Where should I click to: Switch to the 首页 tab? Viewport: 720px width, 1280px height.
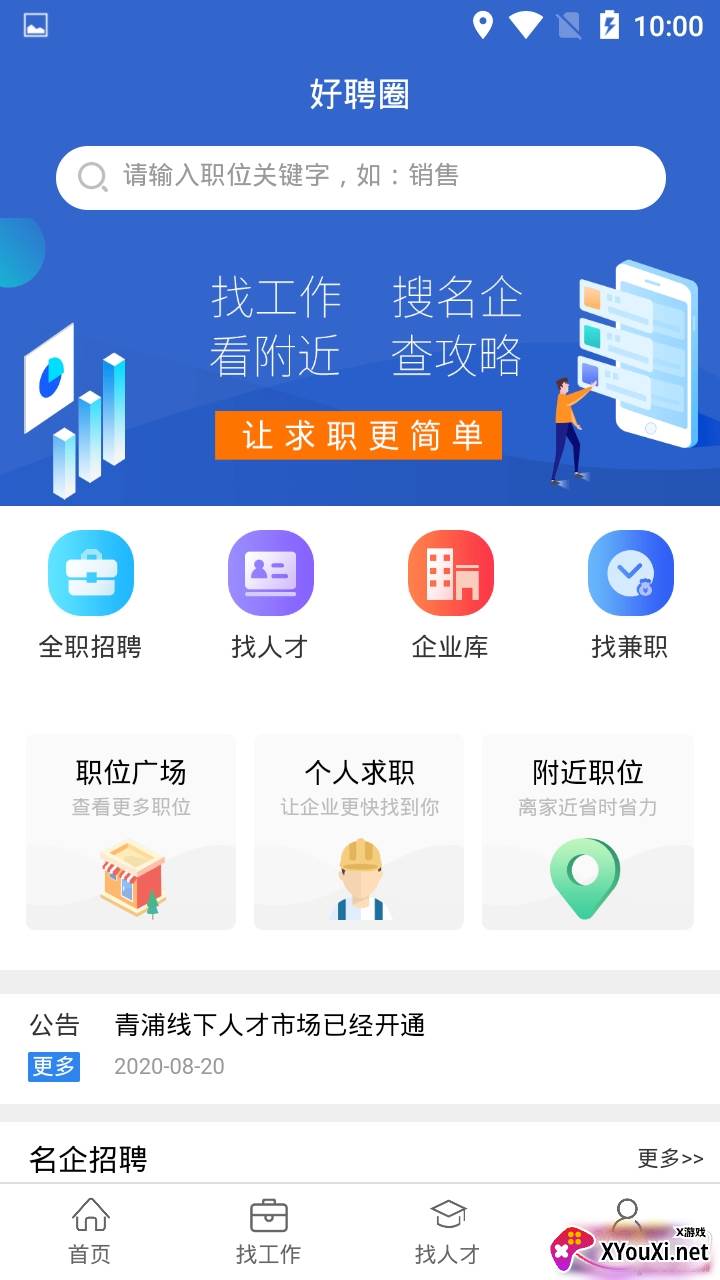coord(90,1232)
